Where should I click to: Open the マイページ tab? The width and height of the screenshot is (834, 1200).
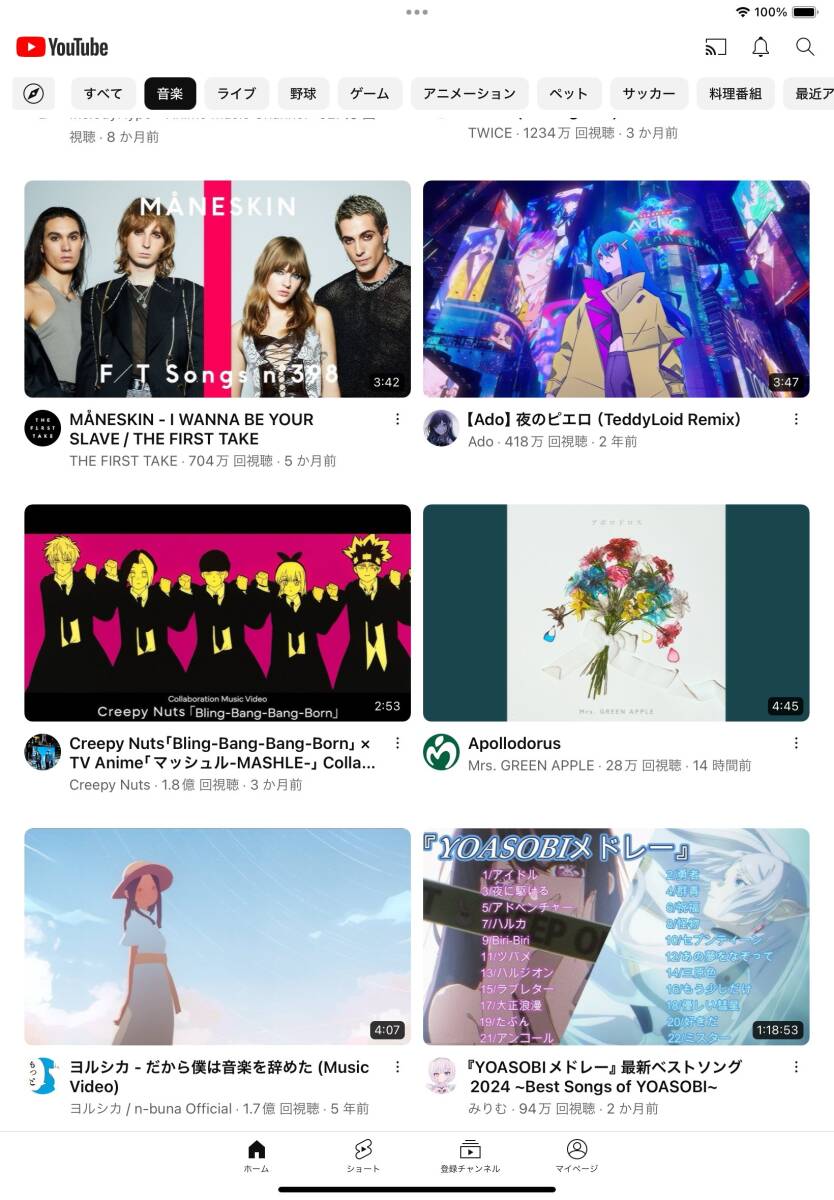point(577,1156)
